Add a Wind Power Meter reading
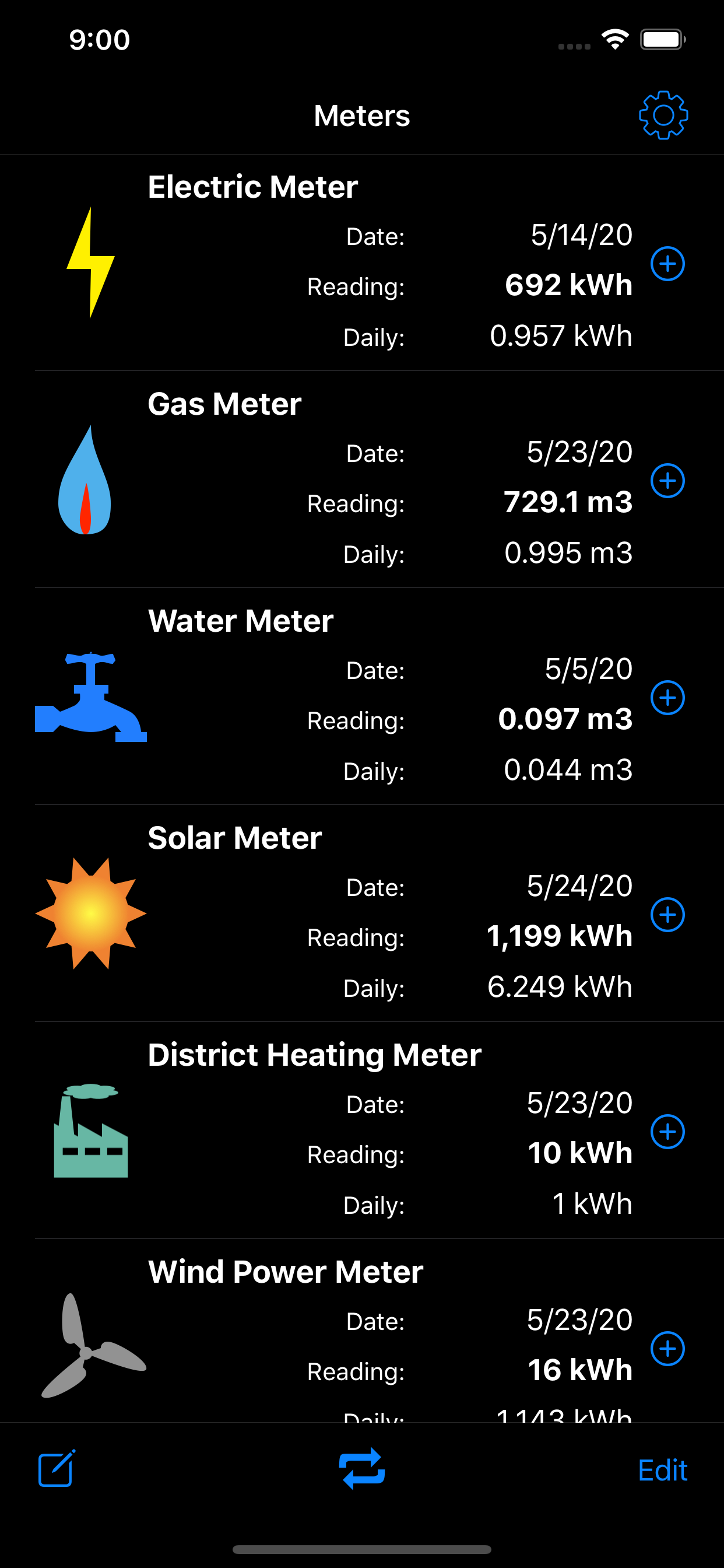724x1568 pixels. click(x=667, y=1349)
